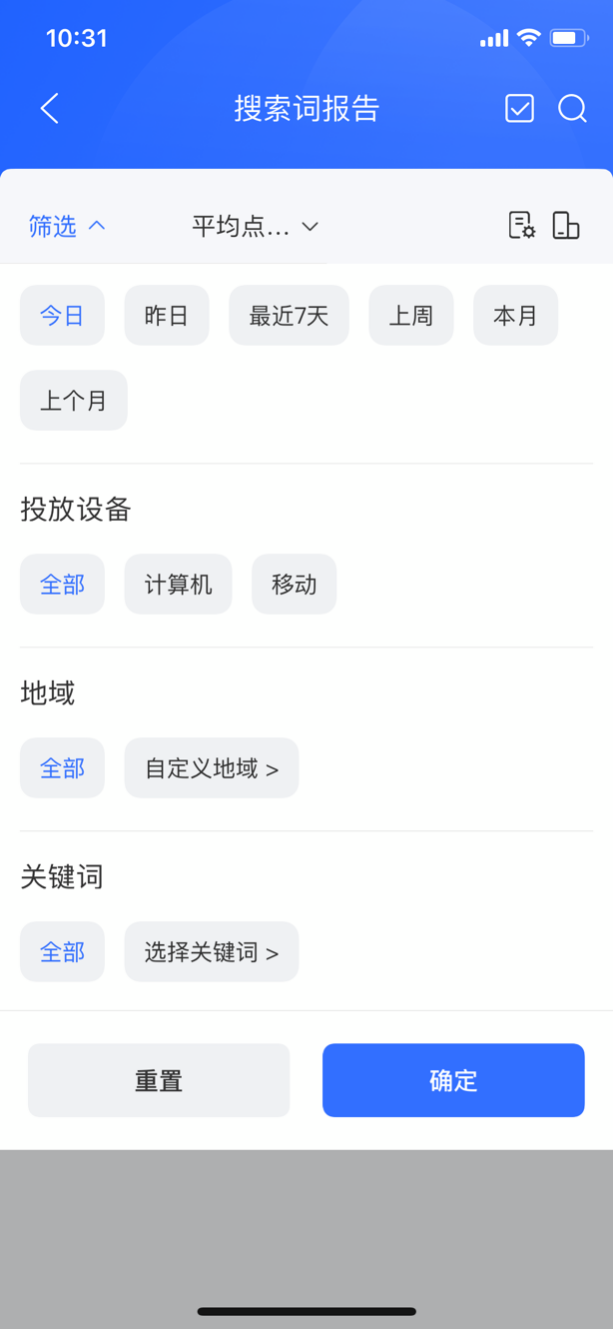The image size is (613, 1329).
Task: Pick the 上周 date chip
Action: [x=410, y=316]
